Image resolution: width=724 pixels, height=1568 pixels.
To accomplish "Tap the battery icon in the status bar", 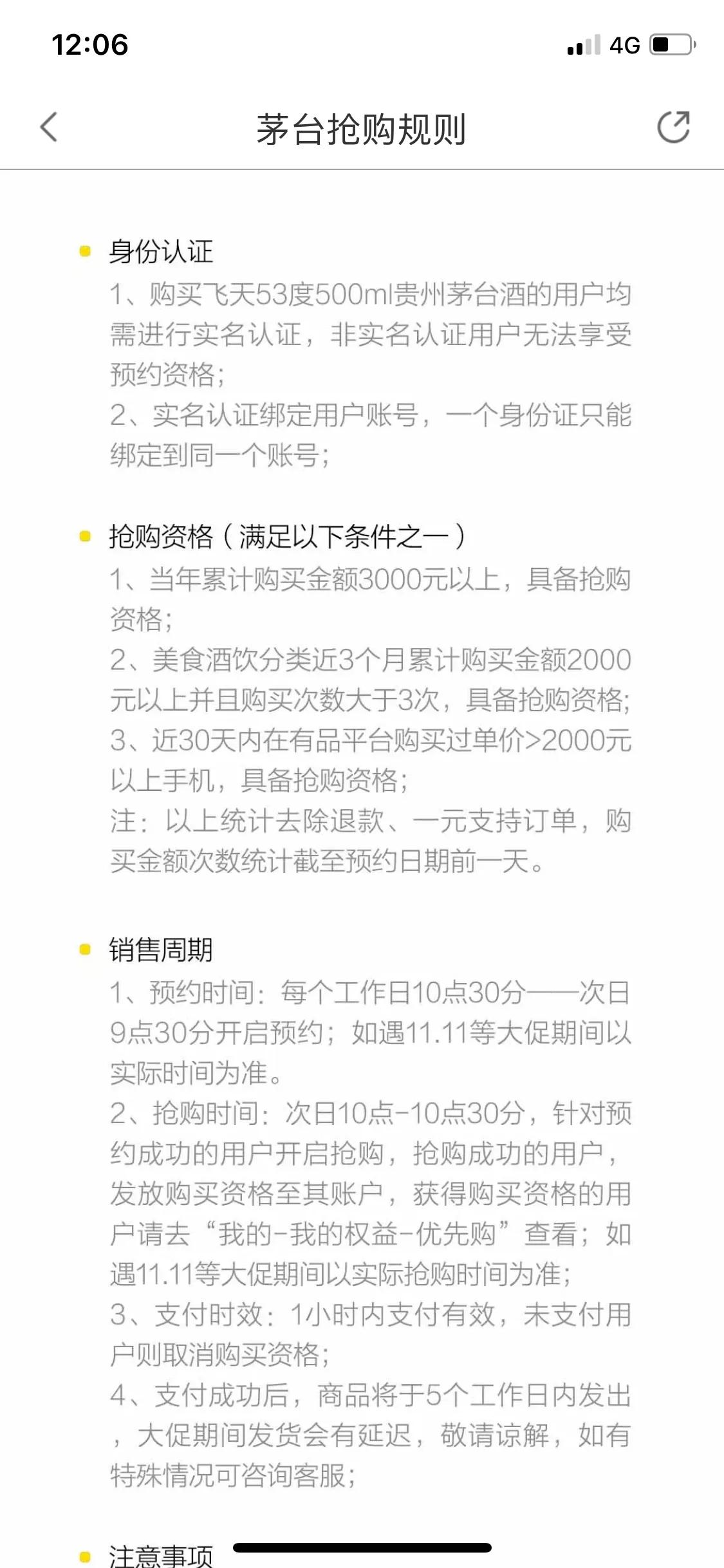I will pos(667,44).
